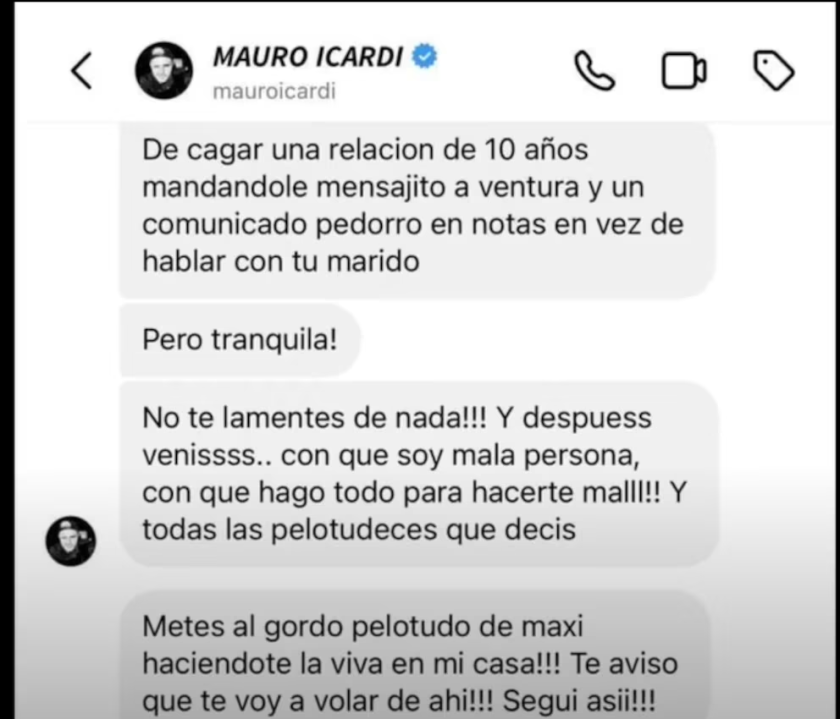Open the label tag icon
Screen dimensions: 840x719
772,71
